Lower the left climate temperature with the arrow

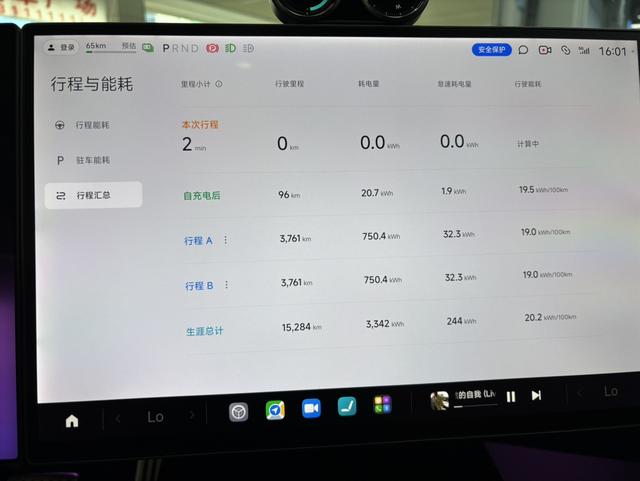pos(118,418)
